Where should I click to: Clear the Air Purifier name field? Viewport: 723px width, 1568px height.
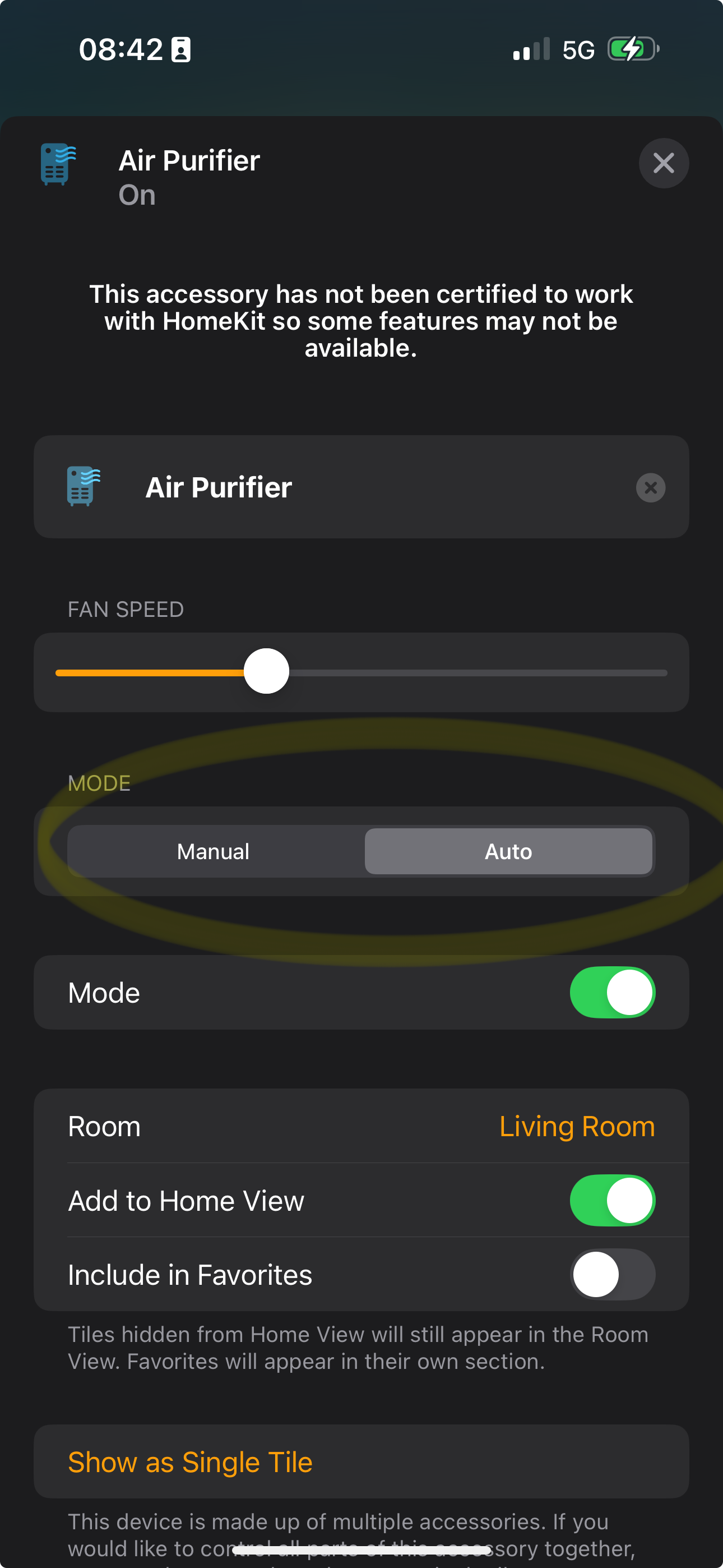tap(650, 487)
